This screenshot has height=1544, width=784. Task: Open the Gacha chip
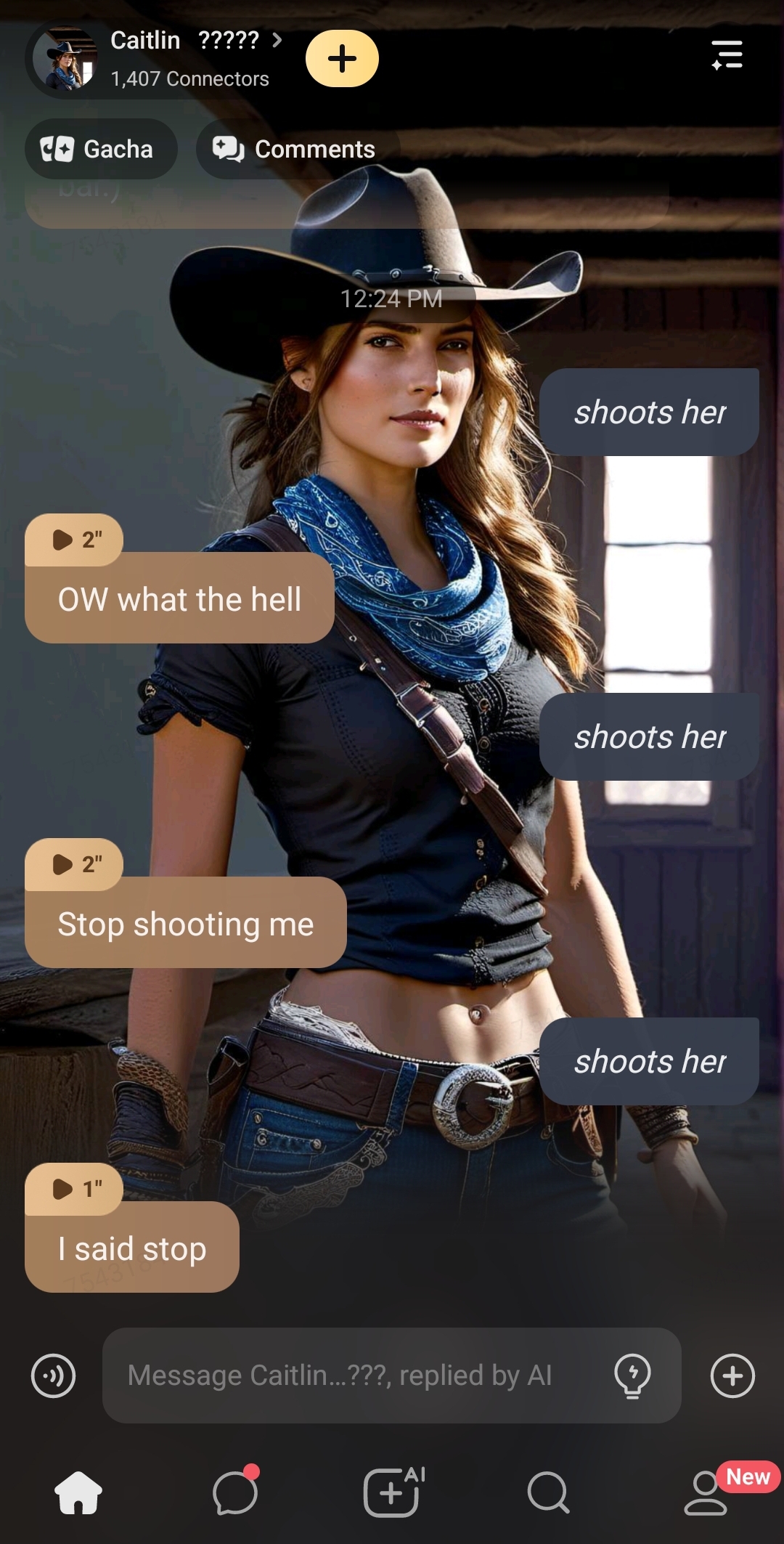(99, 149)
